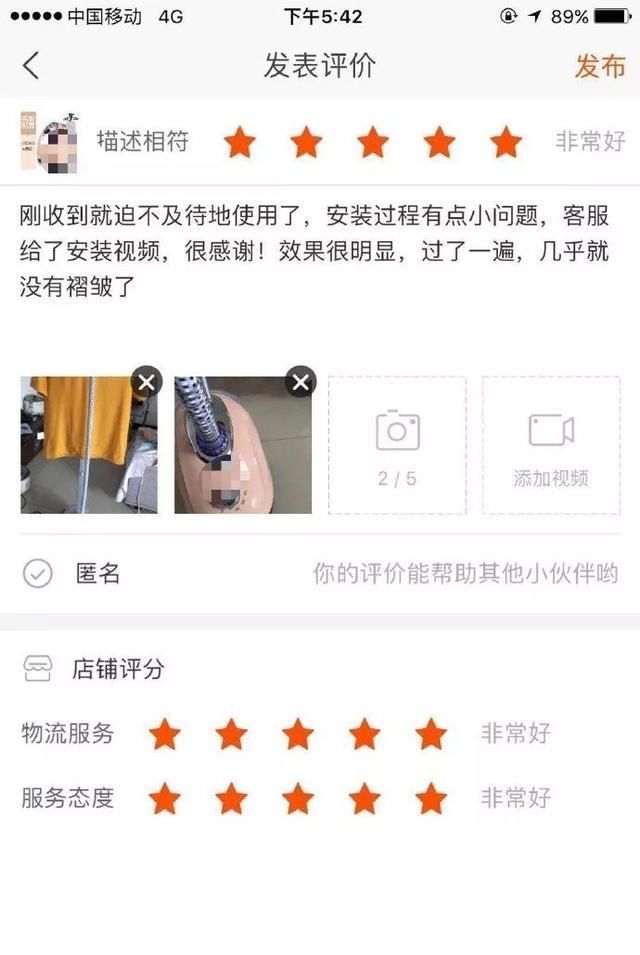Toggle the 匿名 anonymous checkbox

pos(38,574)
